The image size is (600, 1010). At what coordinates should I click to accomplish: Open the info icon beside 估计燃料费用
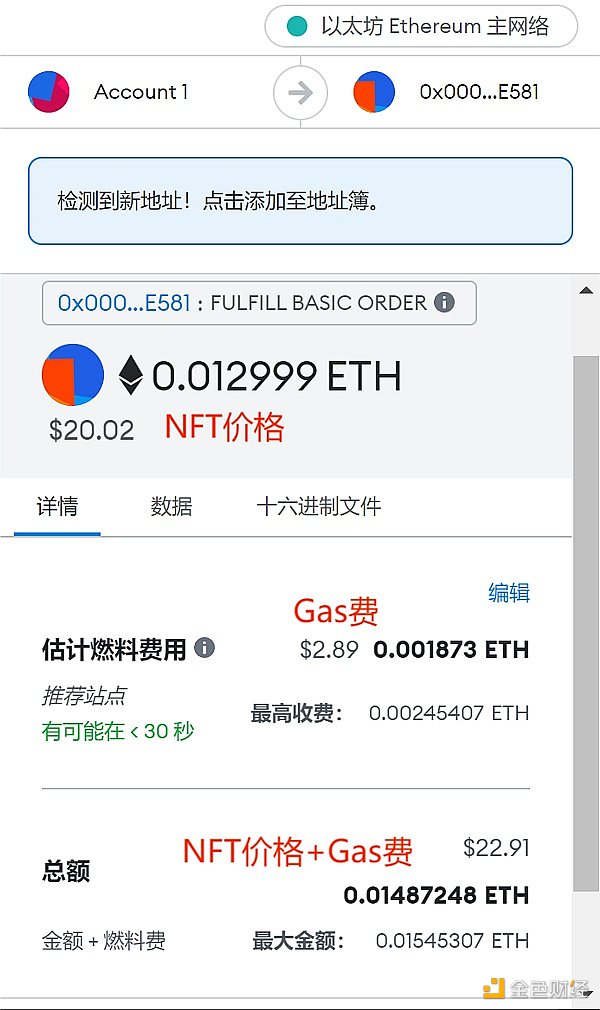click(x=204, y=647)
